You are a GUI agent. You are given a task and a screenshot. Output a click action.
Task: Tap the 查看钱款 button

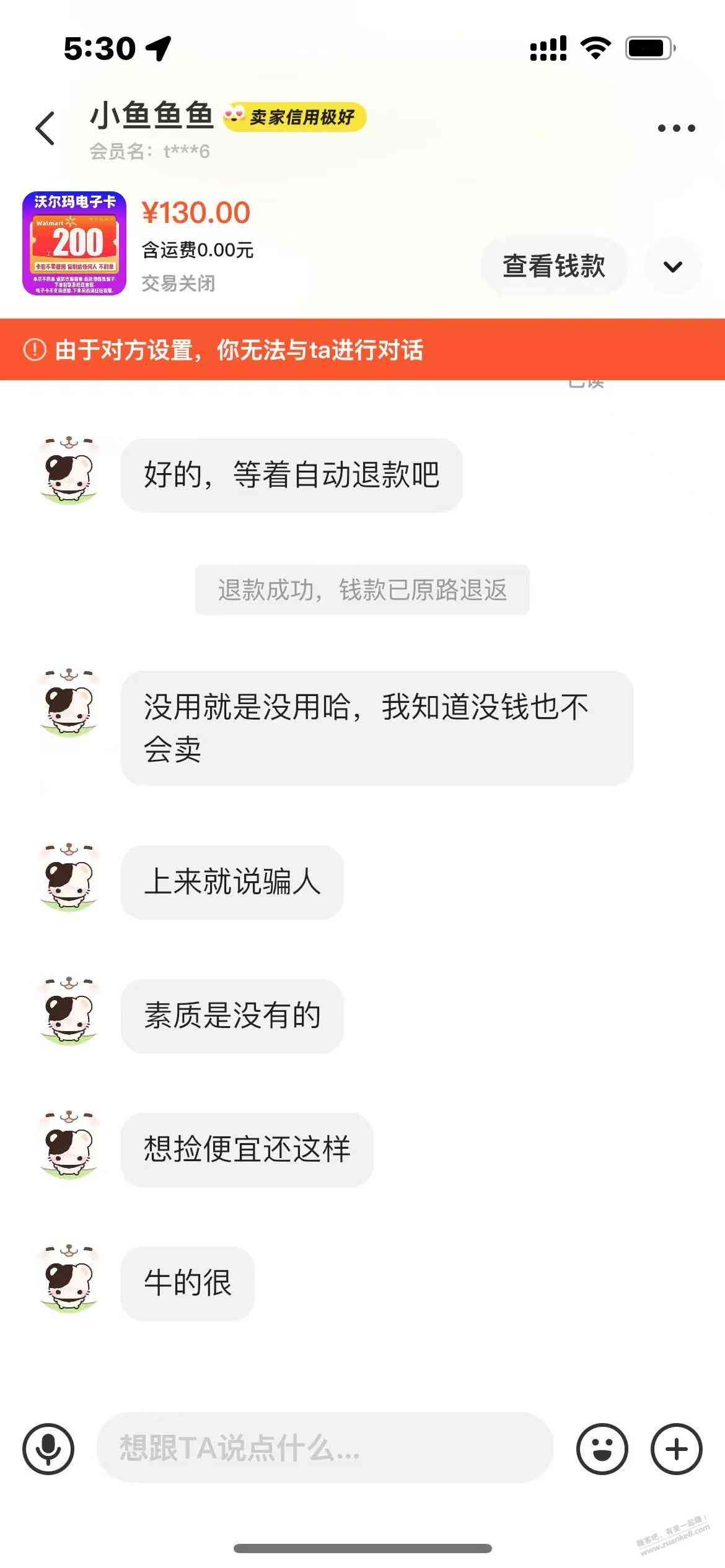click(x=553, y=266)
